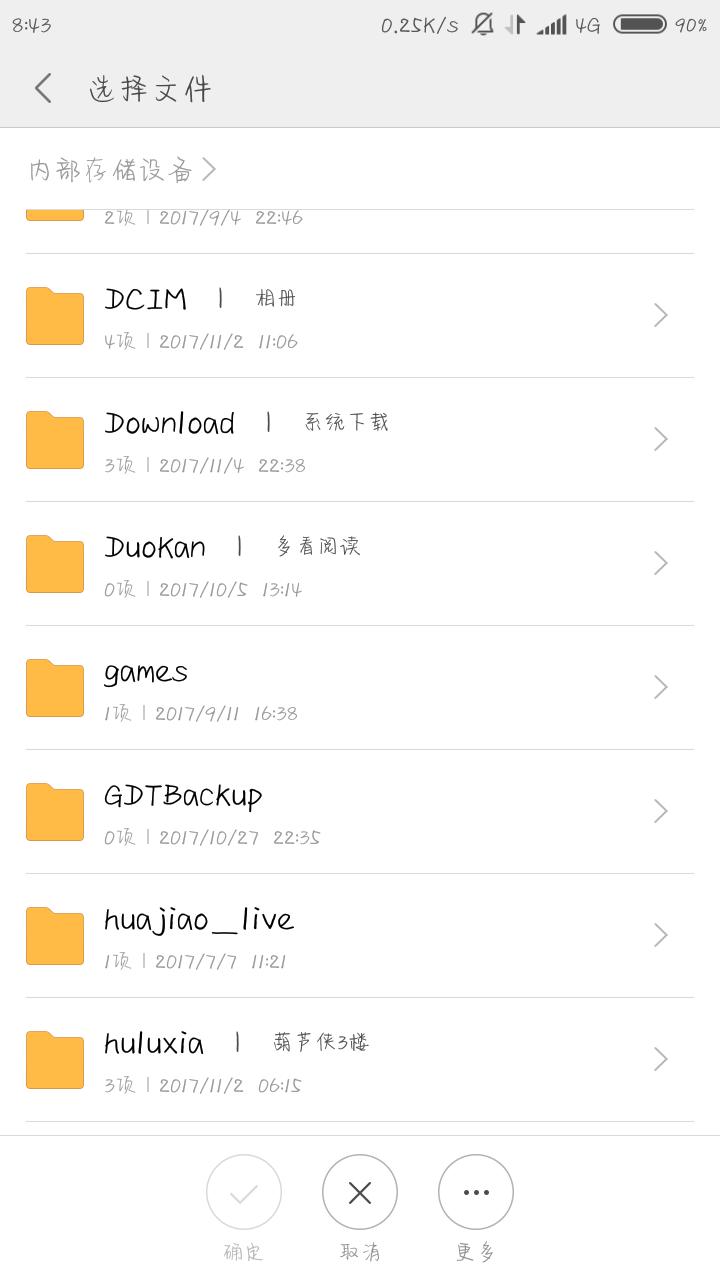Expand the Download row chevron
Screen dimensions: 720x1280
(660, 439)
